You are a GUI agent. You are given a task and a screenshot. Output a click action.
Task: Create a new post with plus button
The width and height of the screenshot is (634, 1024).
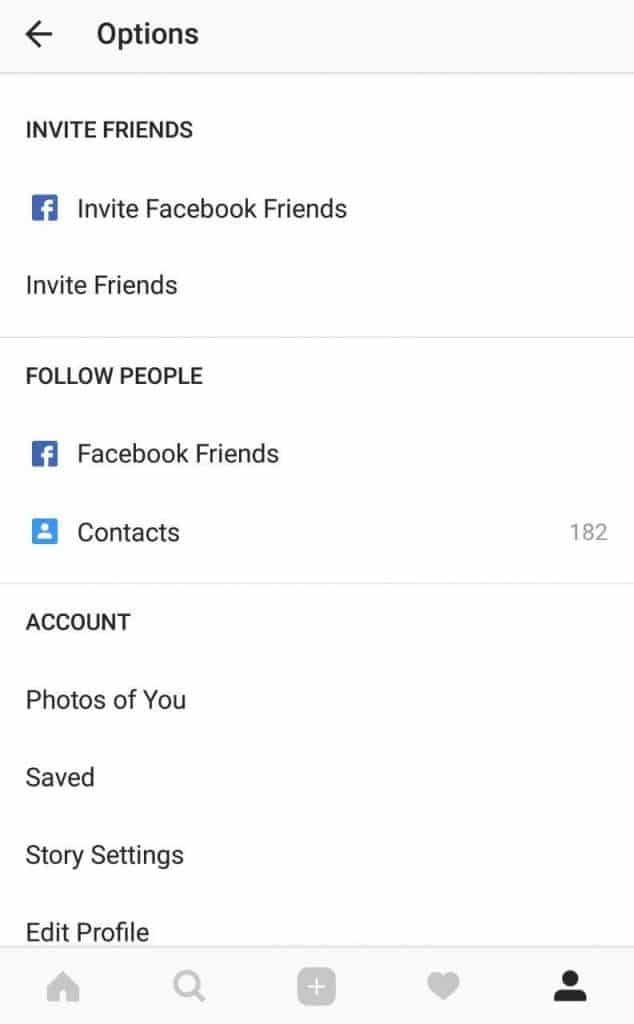point(317,986)
